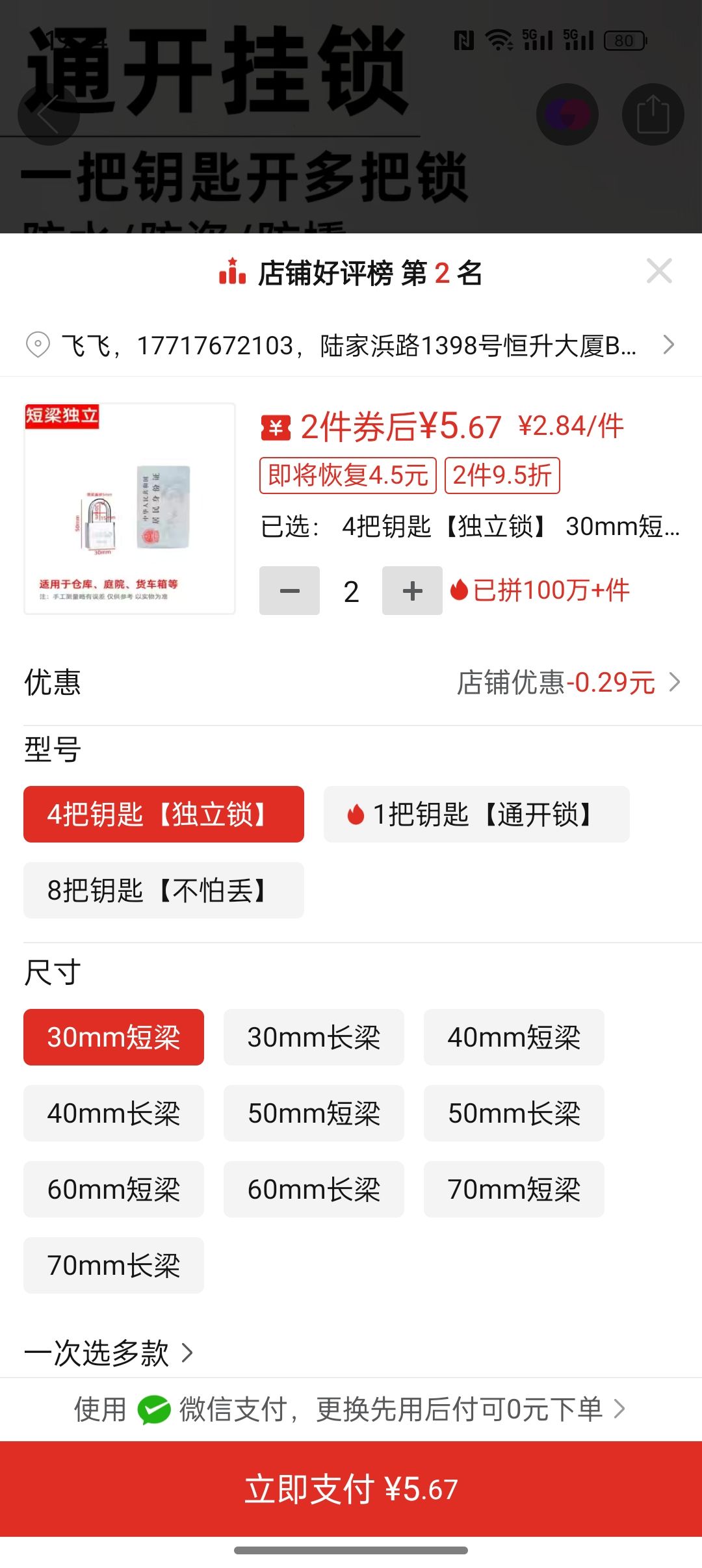Enlarge the 短梁独立 product thumbnail
The width and height of the screenshot is (702, 1568).
(129, 508)
